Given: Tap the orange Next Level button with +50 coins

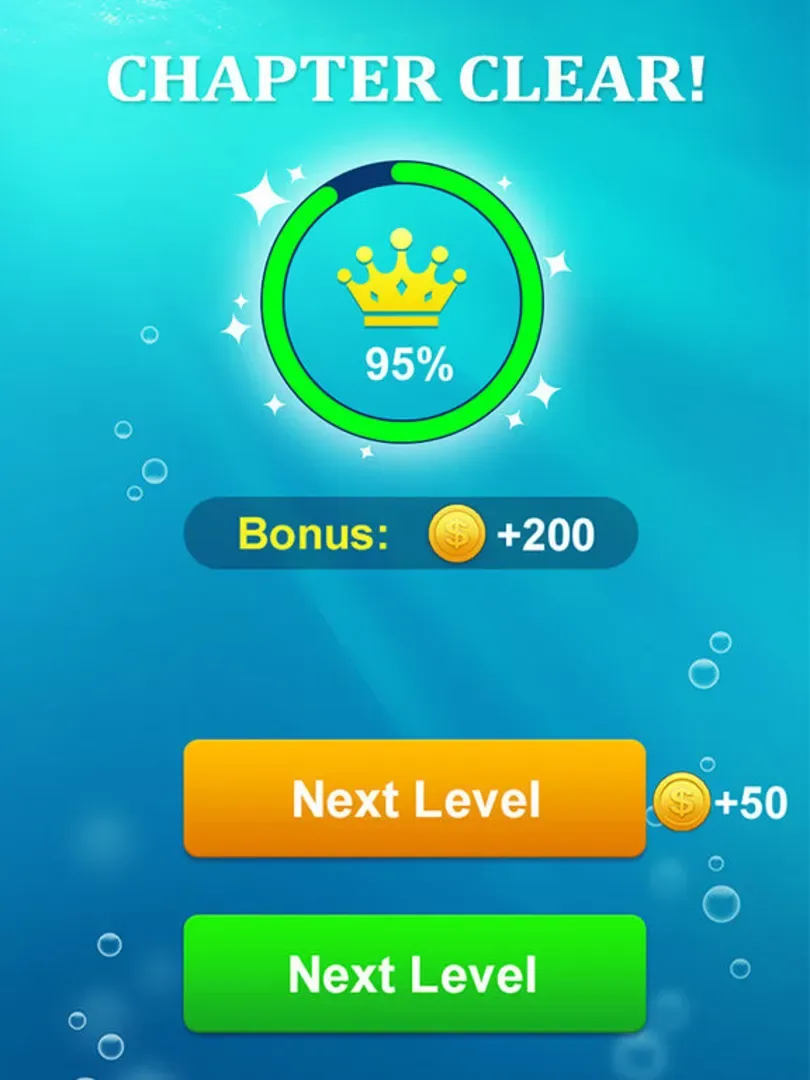Looking at the screenshot, I should (414, 798).
